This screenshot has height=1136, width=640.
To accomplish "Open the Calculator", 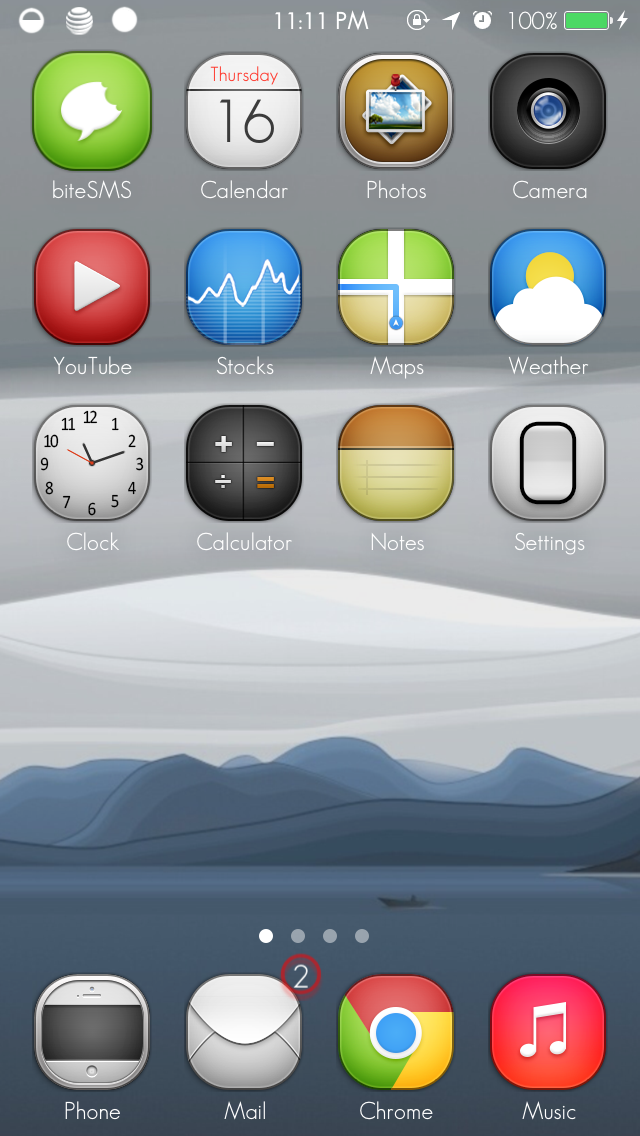I will [244, 463].
